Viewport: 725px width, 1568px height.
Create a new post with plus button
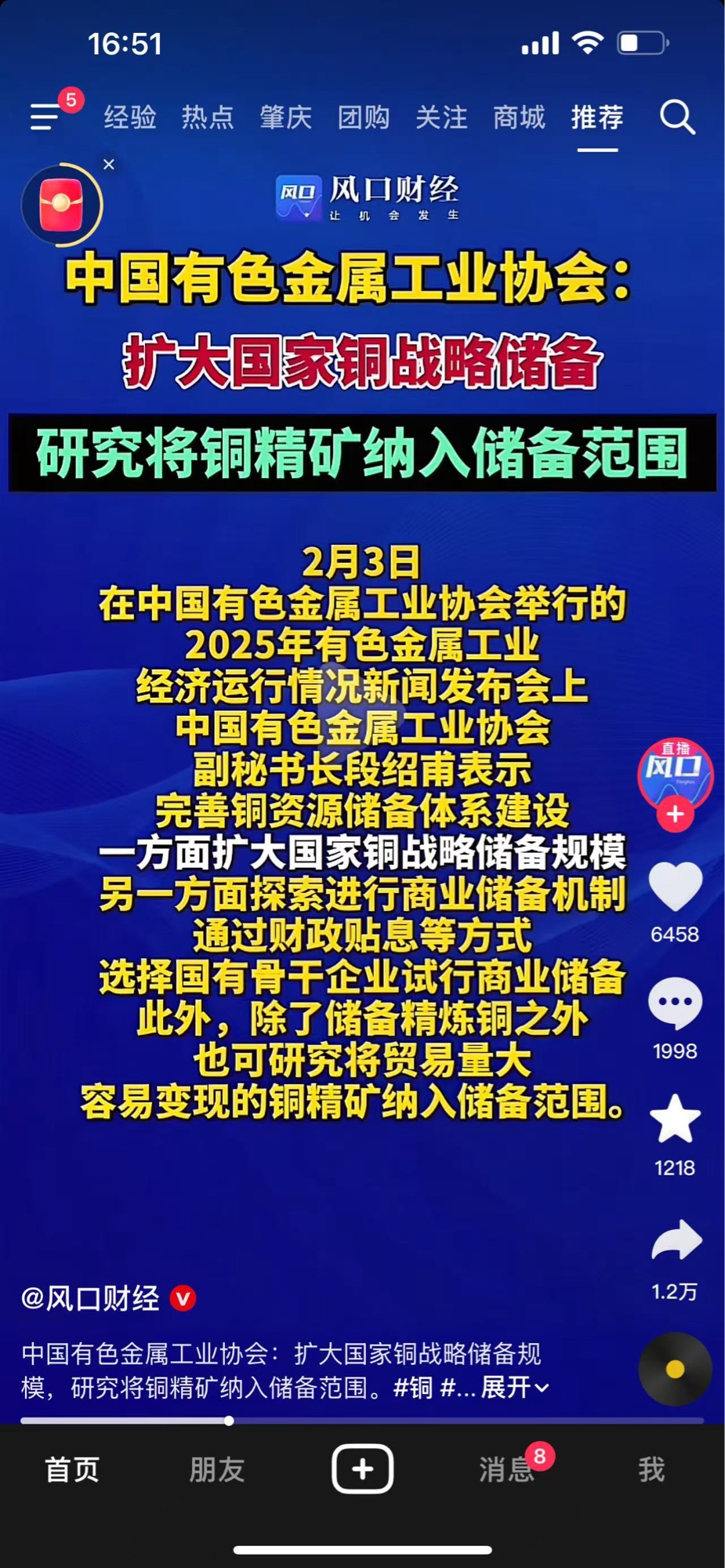point(362,1468)
